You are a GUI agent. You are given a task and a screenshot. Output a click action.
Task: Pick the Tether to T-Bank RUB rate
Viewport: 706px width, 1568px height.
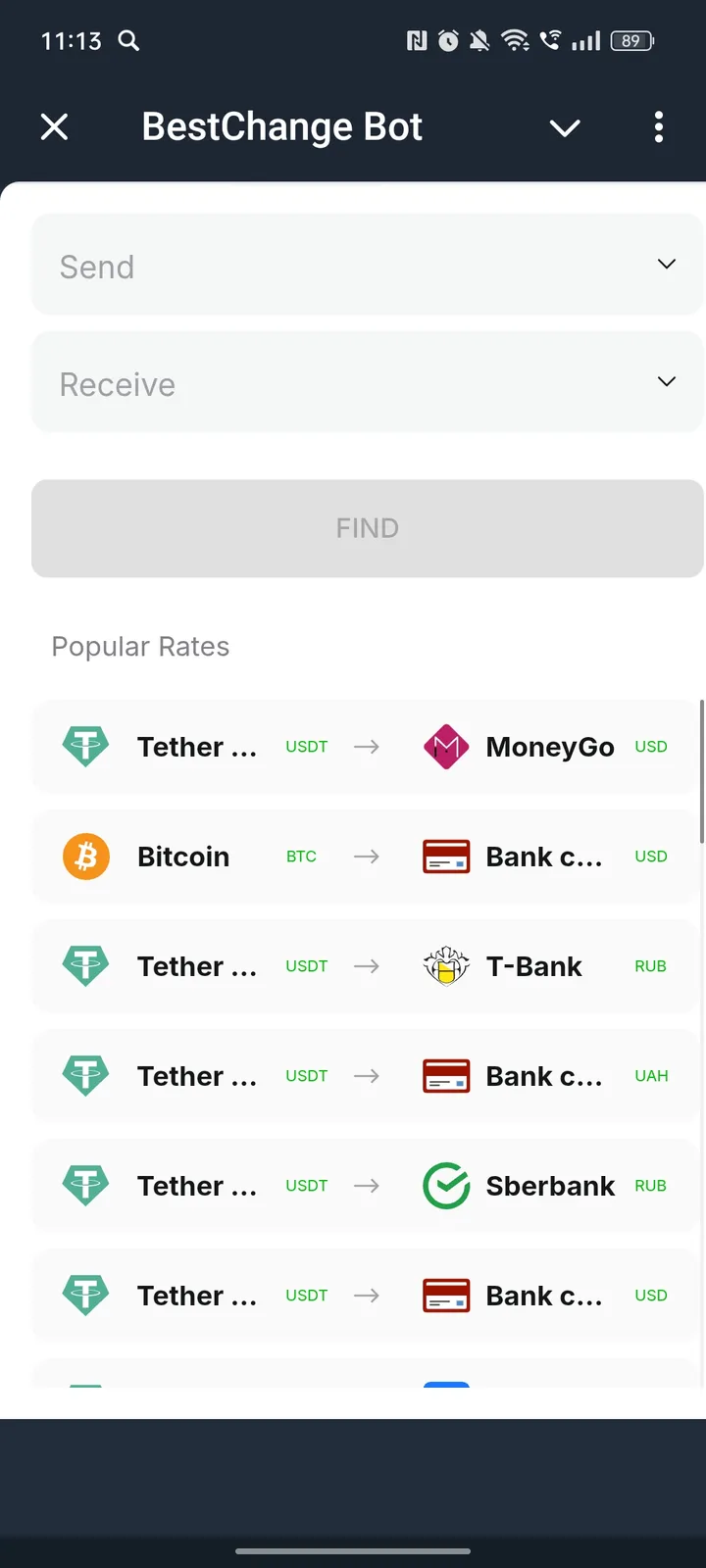(x=367, y=965)
